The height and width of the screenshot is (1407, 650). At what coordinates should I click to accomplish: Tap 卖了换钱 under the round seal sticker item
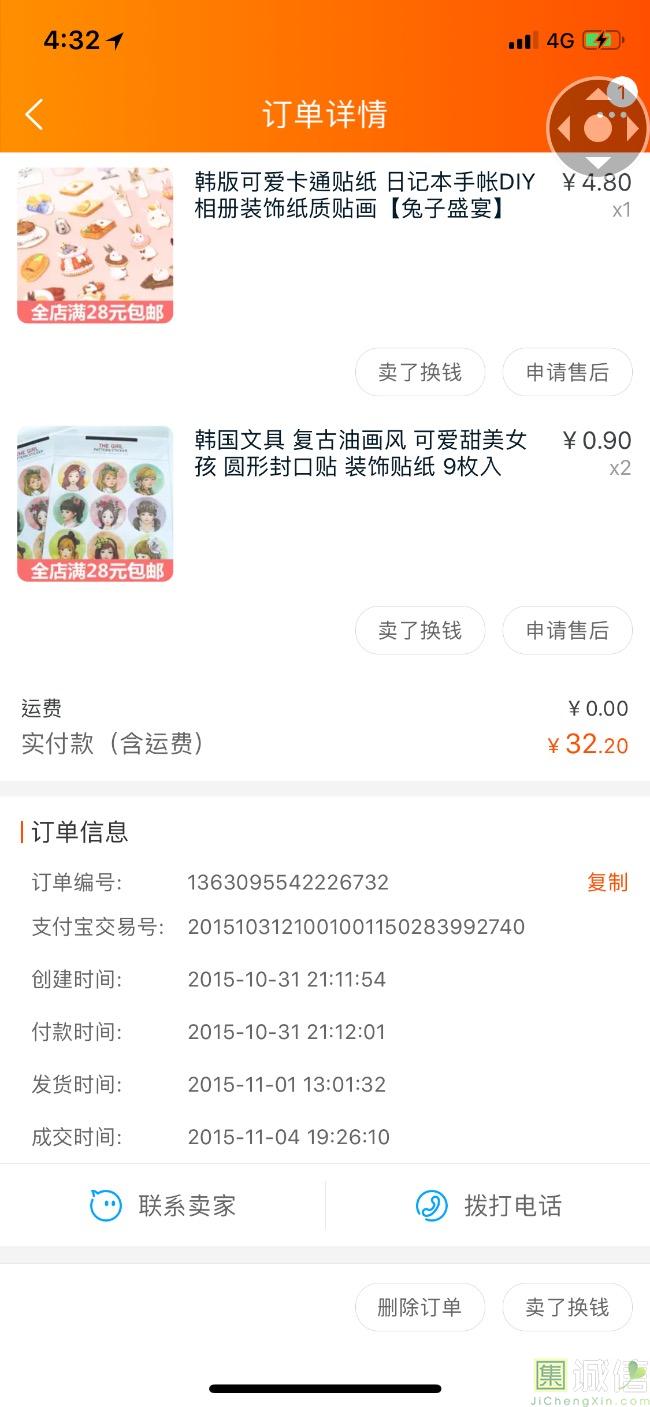pyautogui.click(x=420, y=631)
